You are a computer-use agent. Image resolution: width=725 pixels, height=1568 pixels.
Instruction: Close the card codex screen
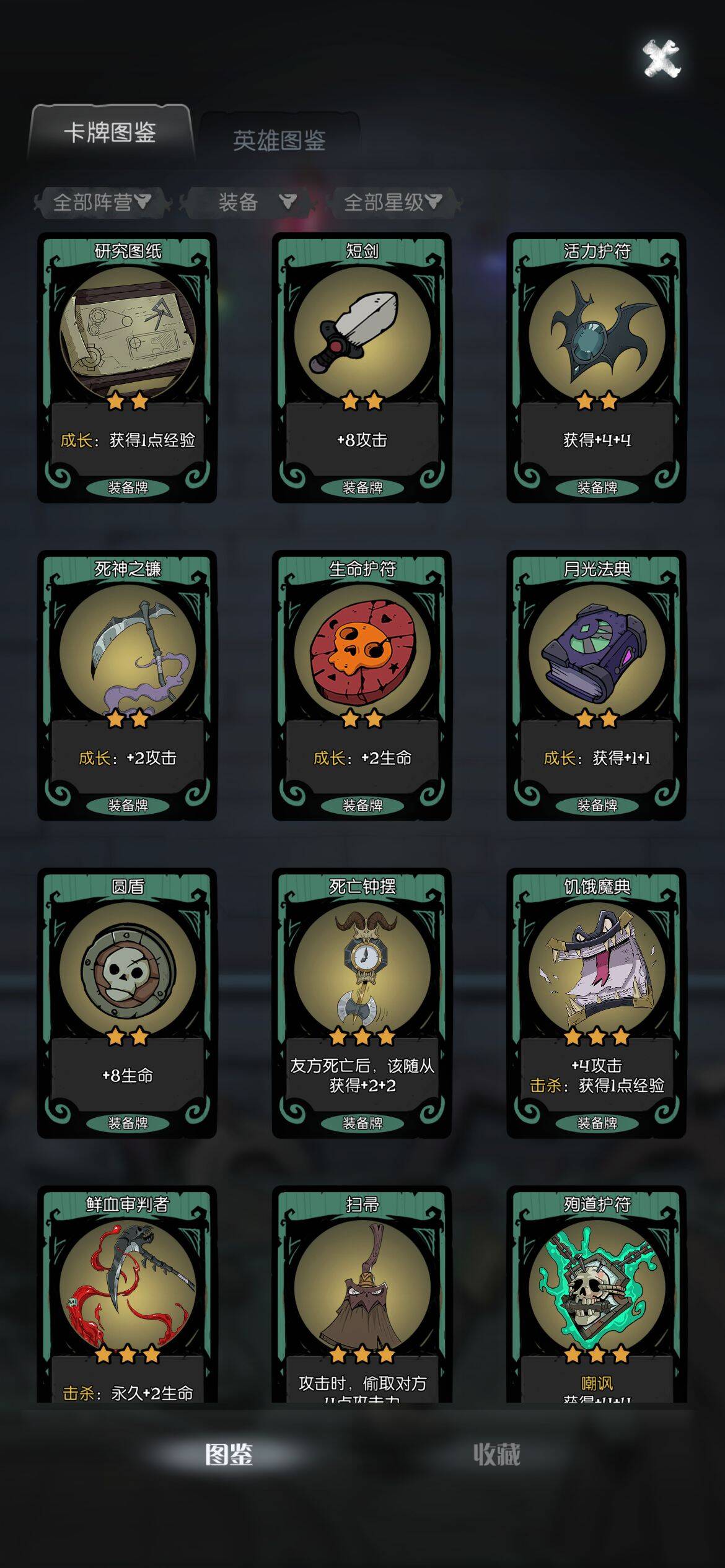click(x=661, y=59)
